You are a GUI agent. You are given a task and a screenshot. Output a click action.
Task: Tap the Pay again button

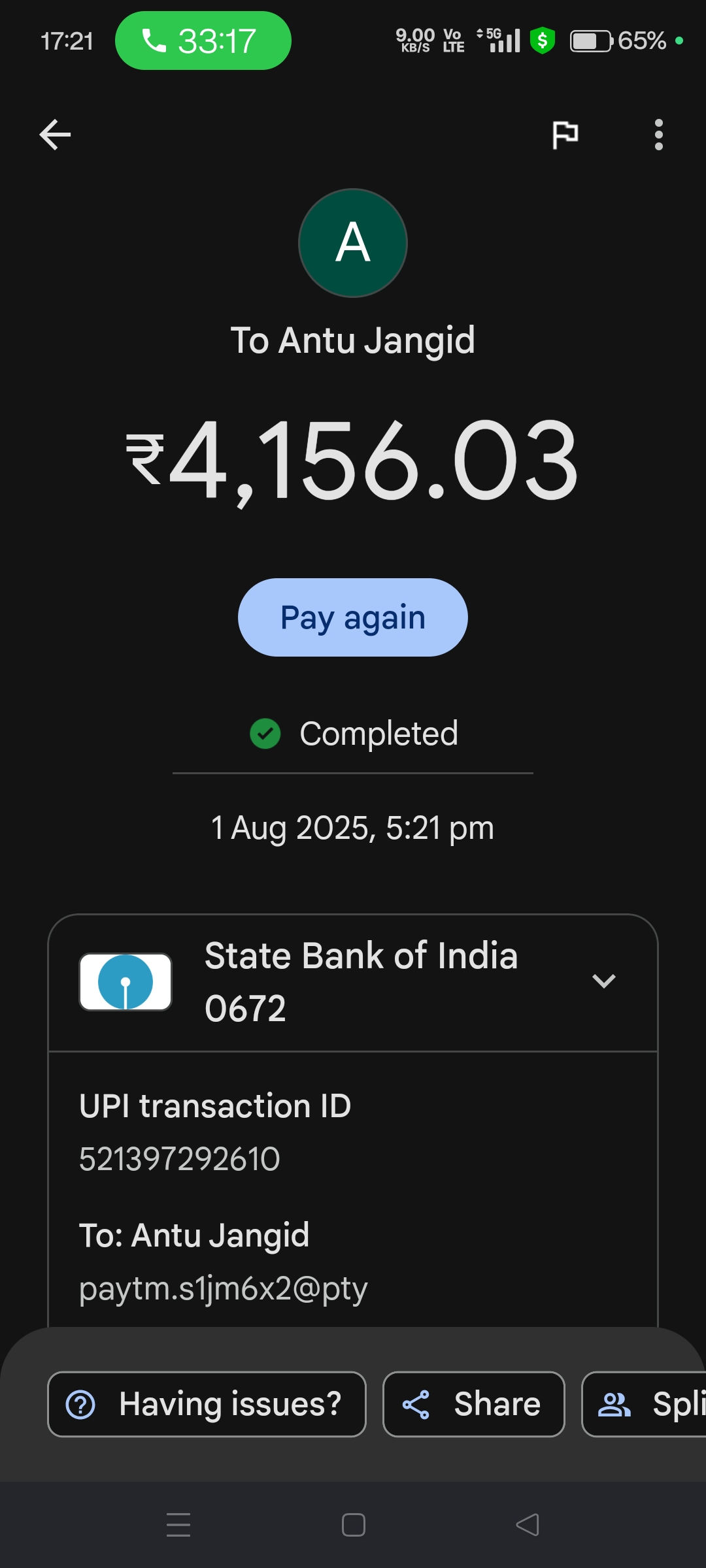click(353, 617)
